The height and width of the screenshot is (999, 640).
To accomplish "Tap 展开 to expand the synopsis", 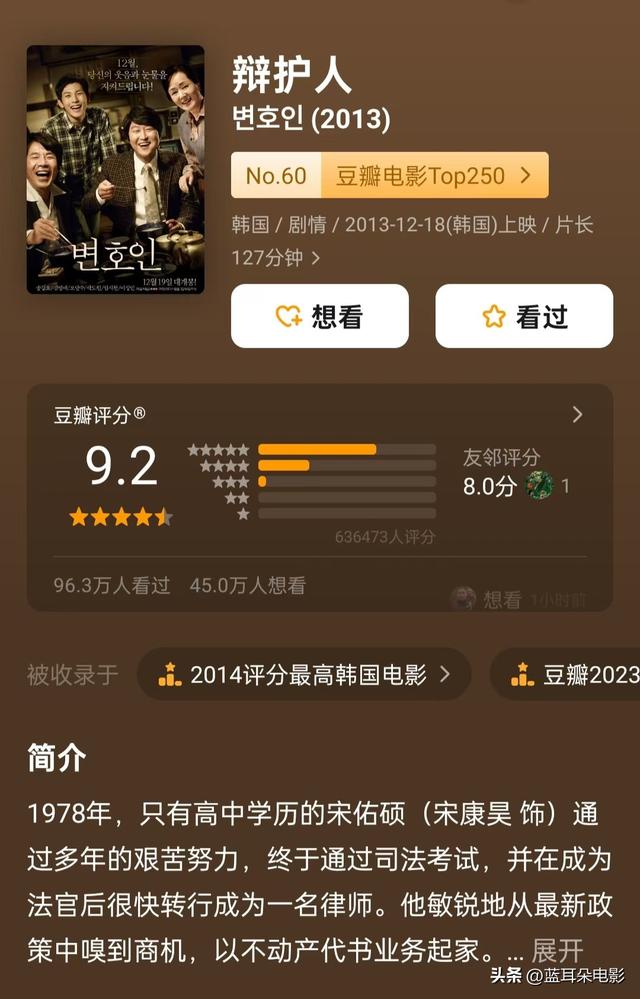I will click(x=557, y=950).
